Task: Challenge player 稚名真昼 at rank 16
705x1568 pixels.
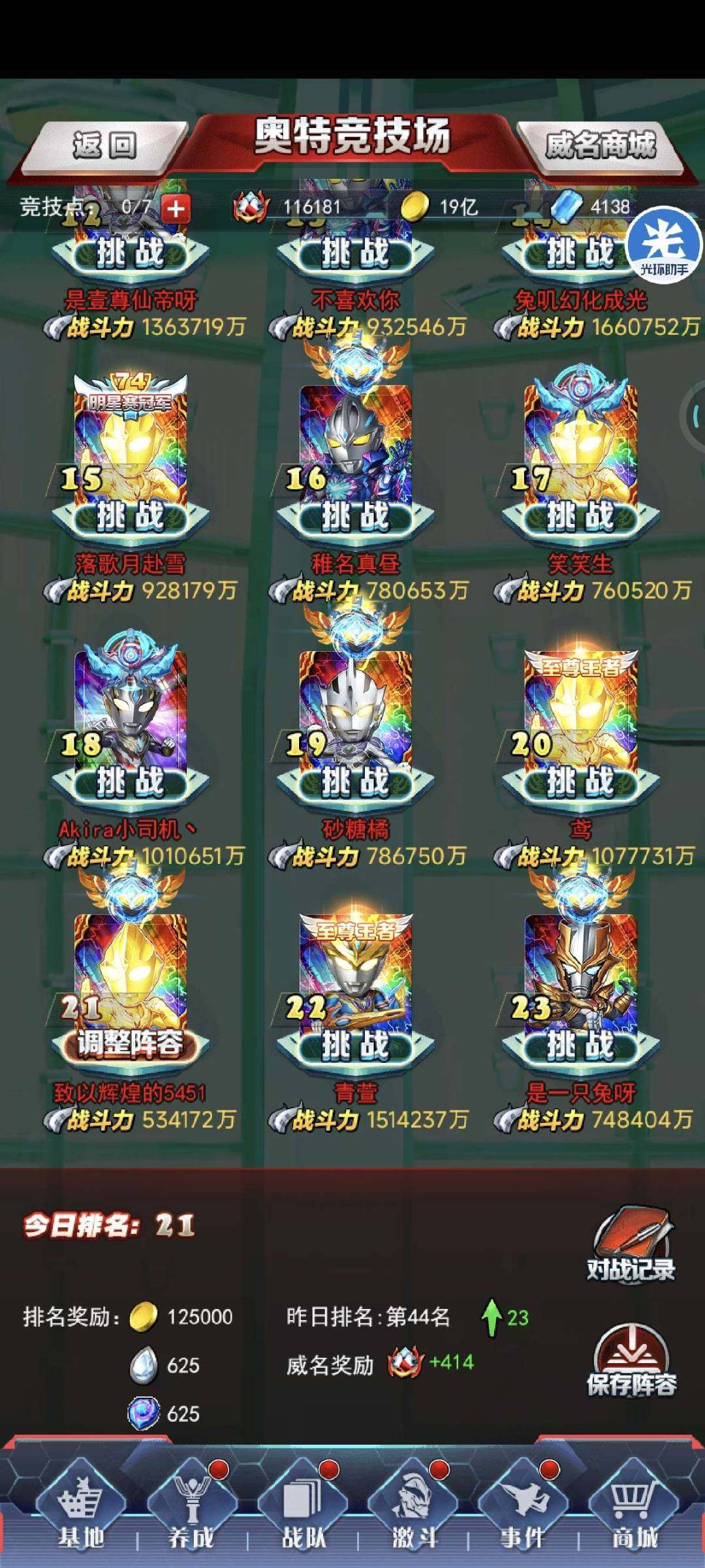Action: click(x=355, y=517)
